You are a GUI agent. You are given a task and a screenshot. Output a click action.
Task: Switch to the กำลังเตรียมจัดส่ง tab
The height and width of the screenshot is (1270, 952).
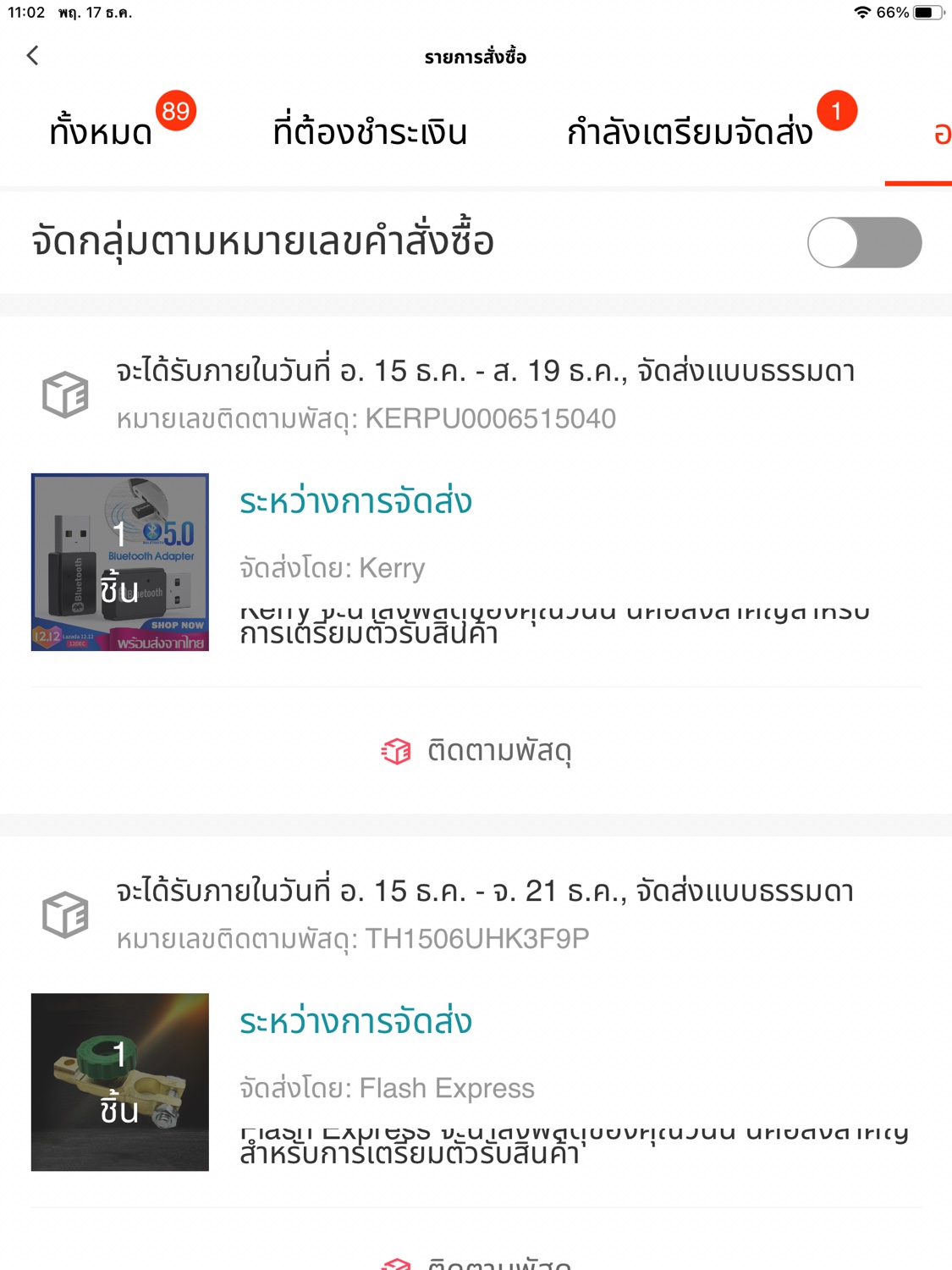click(690, 132)
